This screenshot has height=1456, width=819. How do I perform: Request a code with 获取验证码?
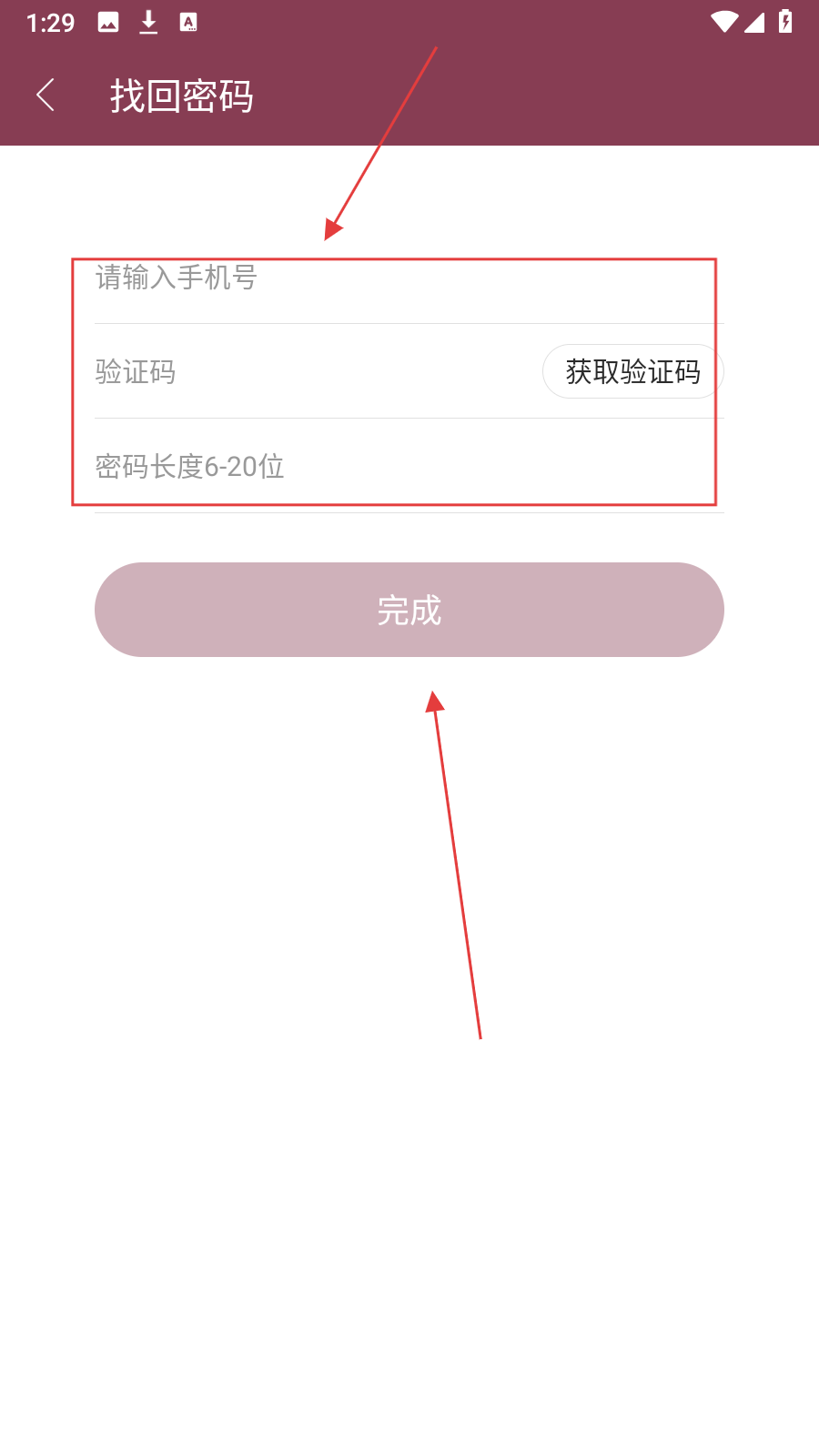[633, 371]
